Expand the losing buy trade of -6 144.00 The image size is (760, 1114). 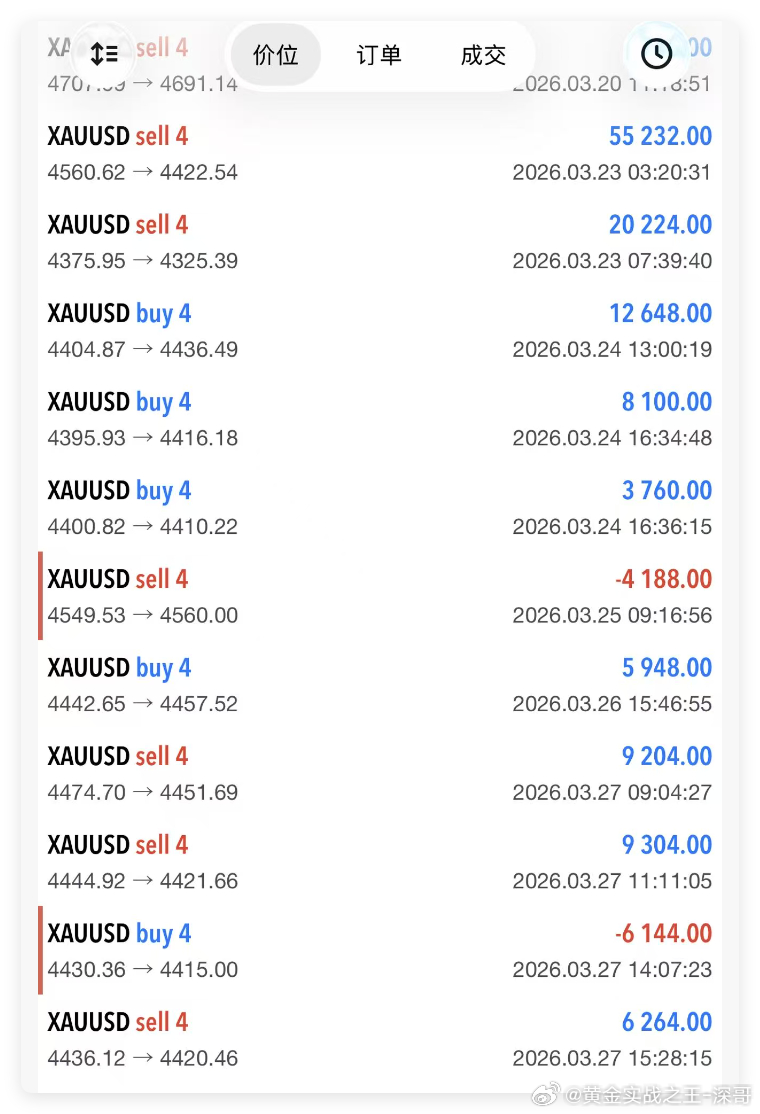tap(380, 950)
